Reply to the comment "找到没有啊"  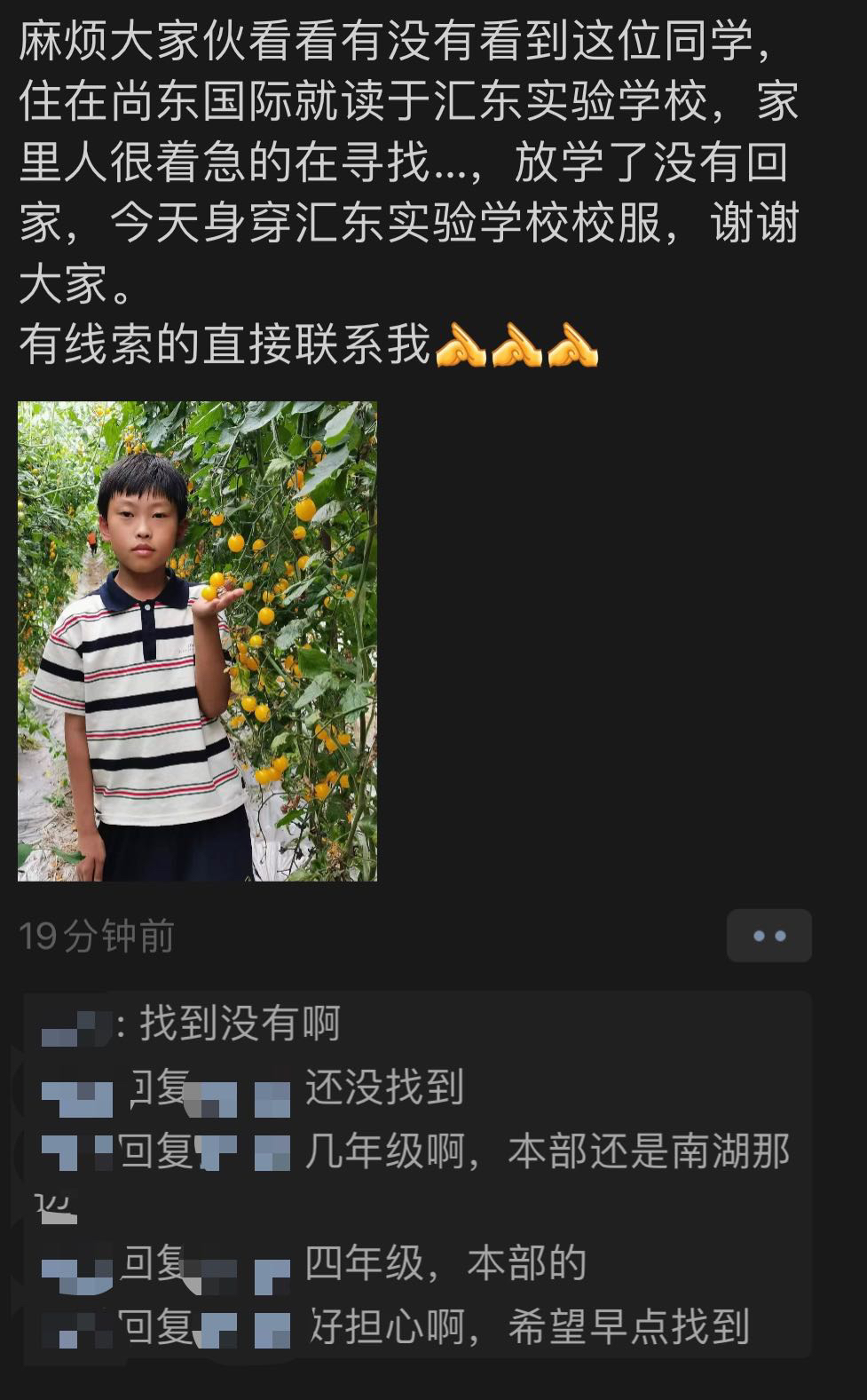coord(240,1024)
